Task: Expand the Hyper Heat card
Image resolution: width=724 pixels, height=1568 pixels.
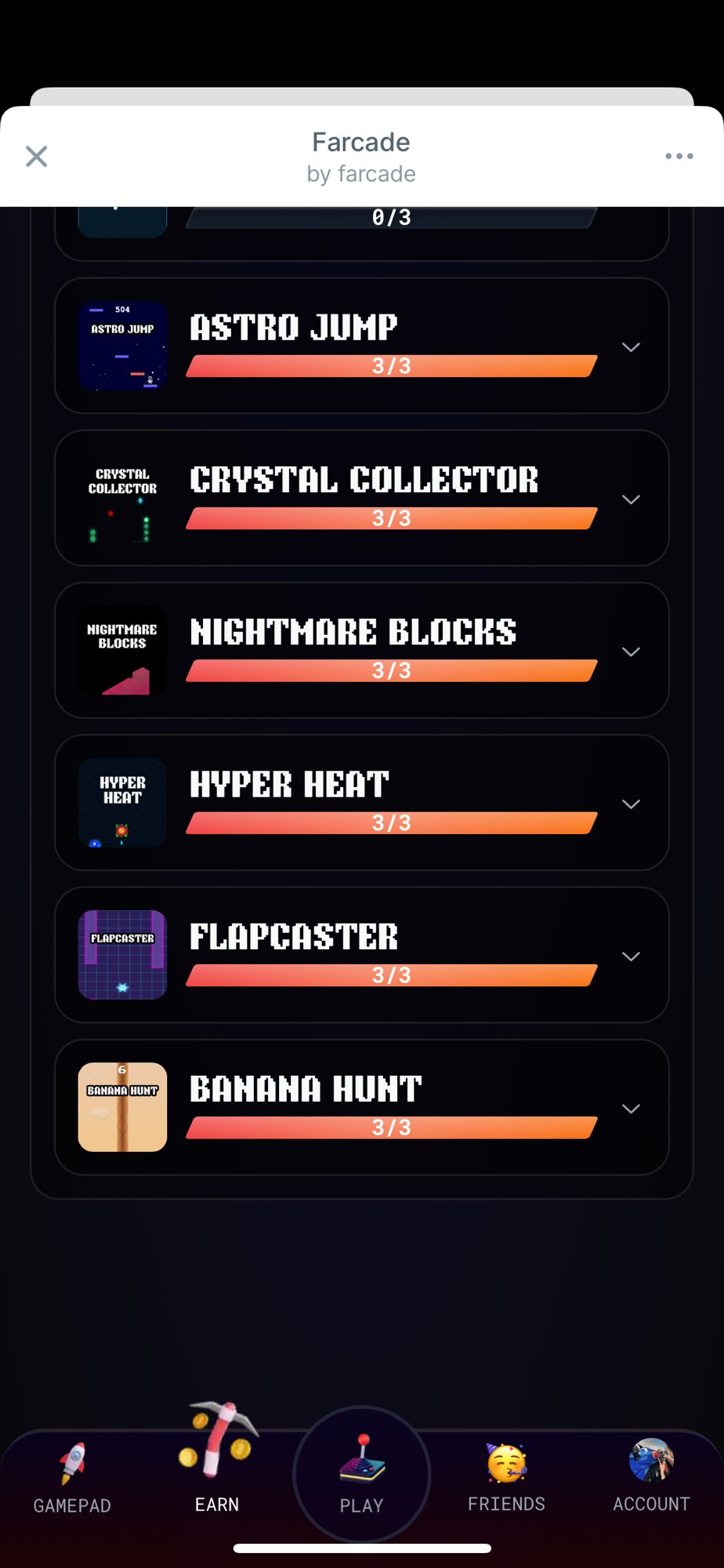Action: pyautogui.click(x=631, y=804)
